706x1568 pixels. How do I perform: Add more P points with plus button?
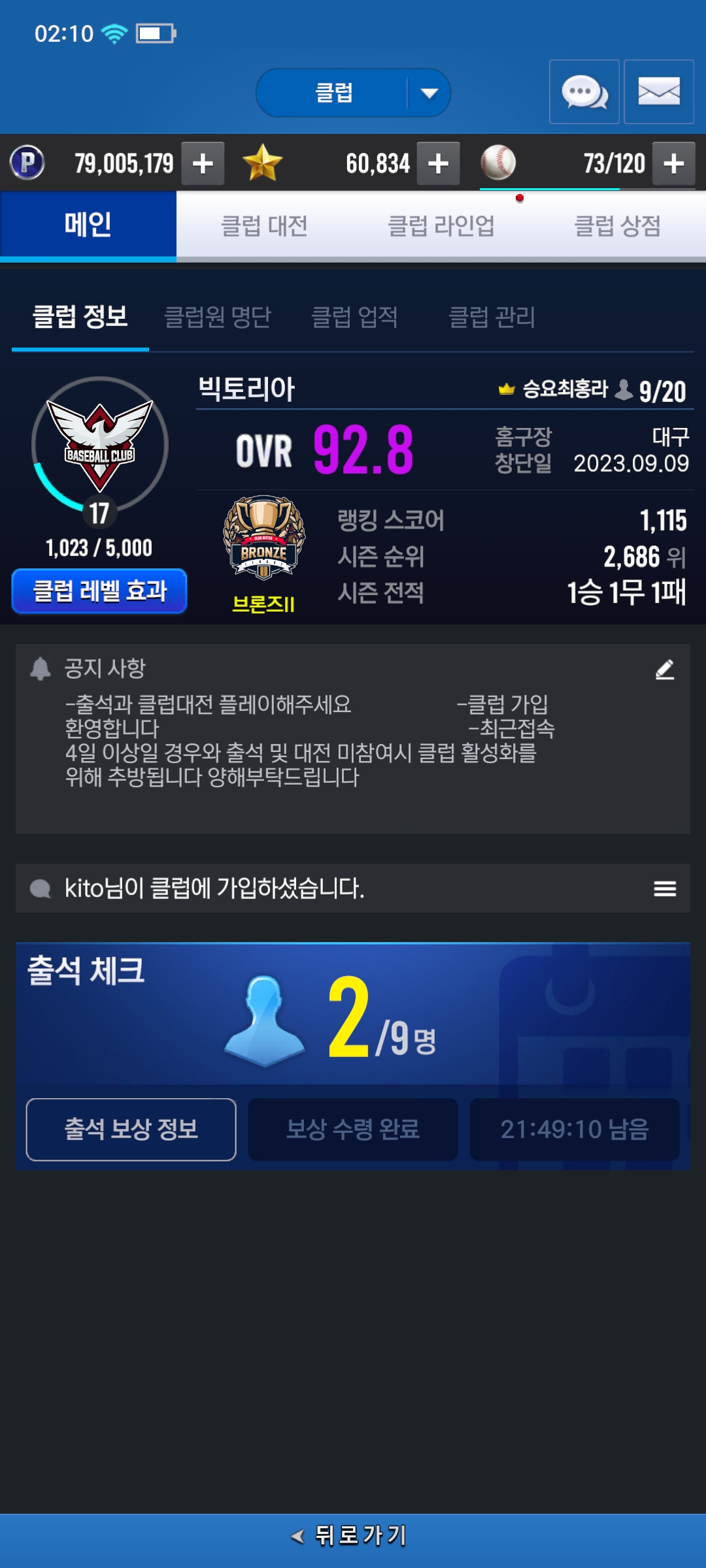(x=203, y=163)
